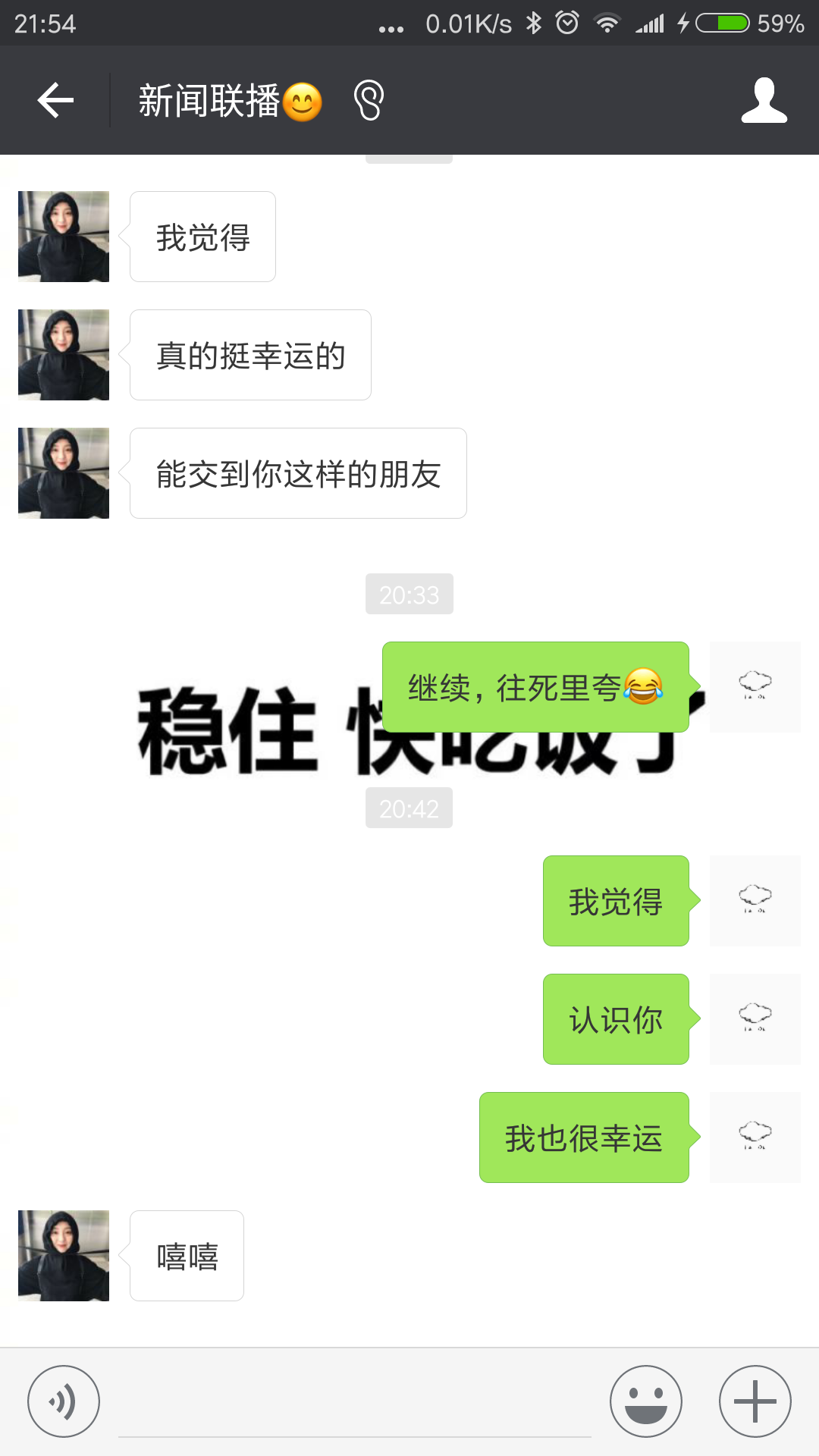
Task: Go back using the top-left arrow
Action: point(55,100)
